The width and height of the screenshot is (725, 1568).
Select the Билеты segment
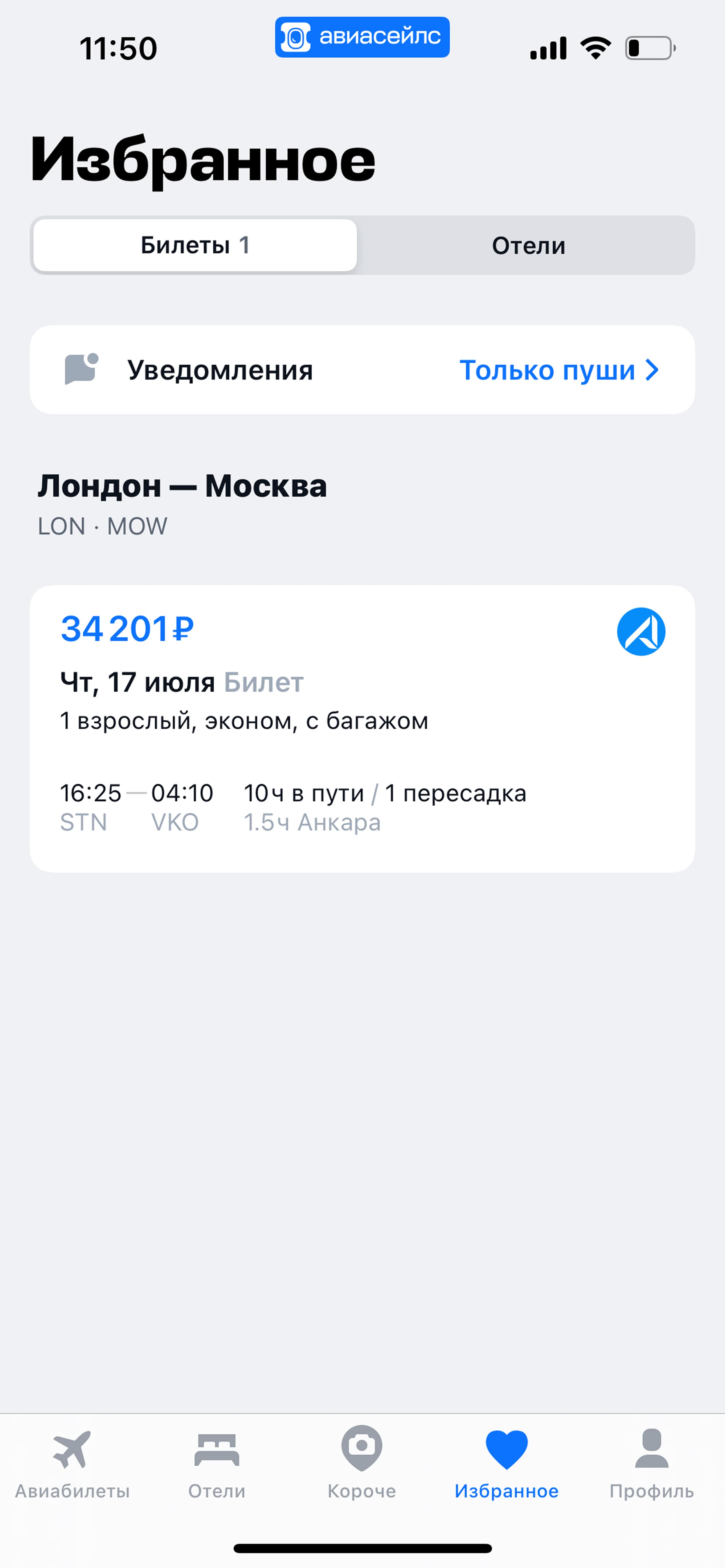(x=195, y=245)
